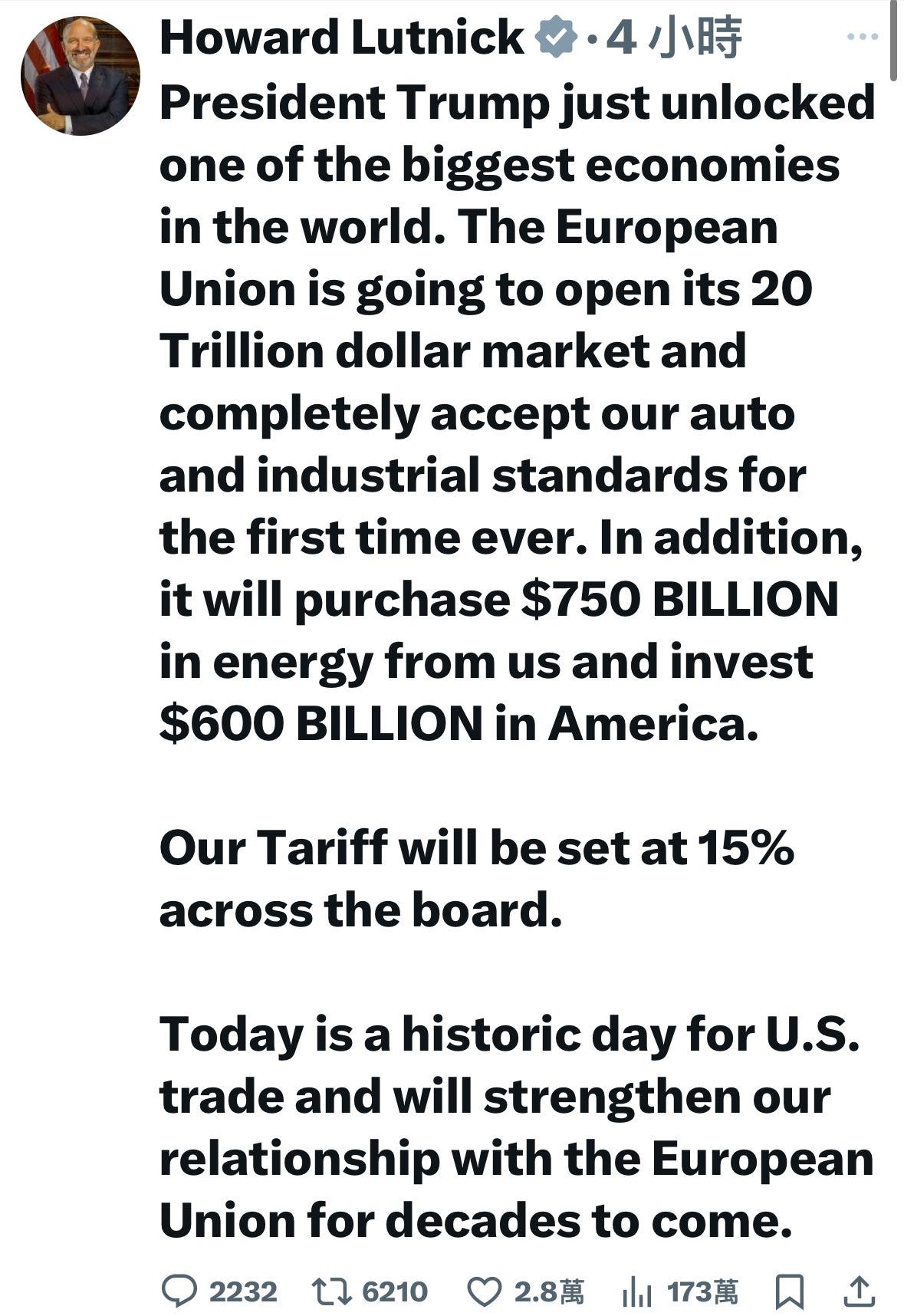Open the post's three-dot overflow menu
The height and width of the screenshot is (1316, 904).
(x=863, y=36)
